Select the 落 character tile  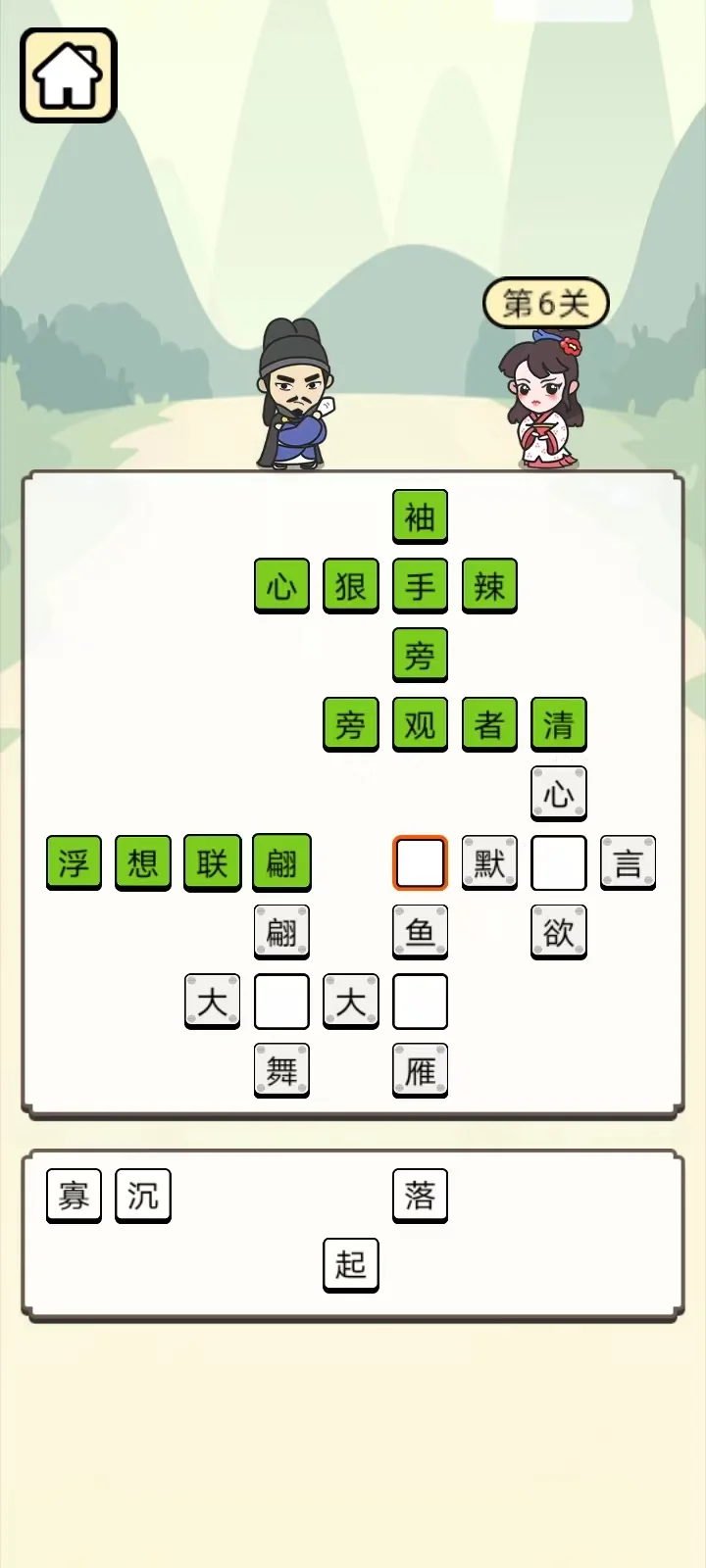pos(420,1195)
